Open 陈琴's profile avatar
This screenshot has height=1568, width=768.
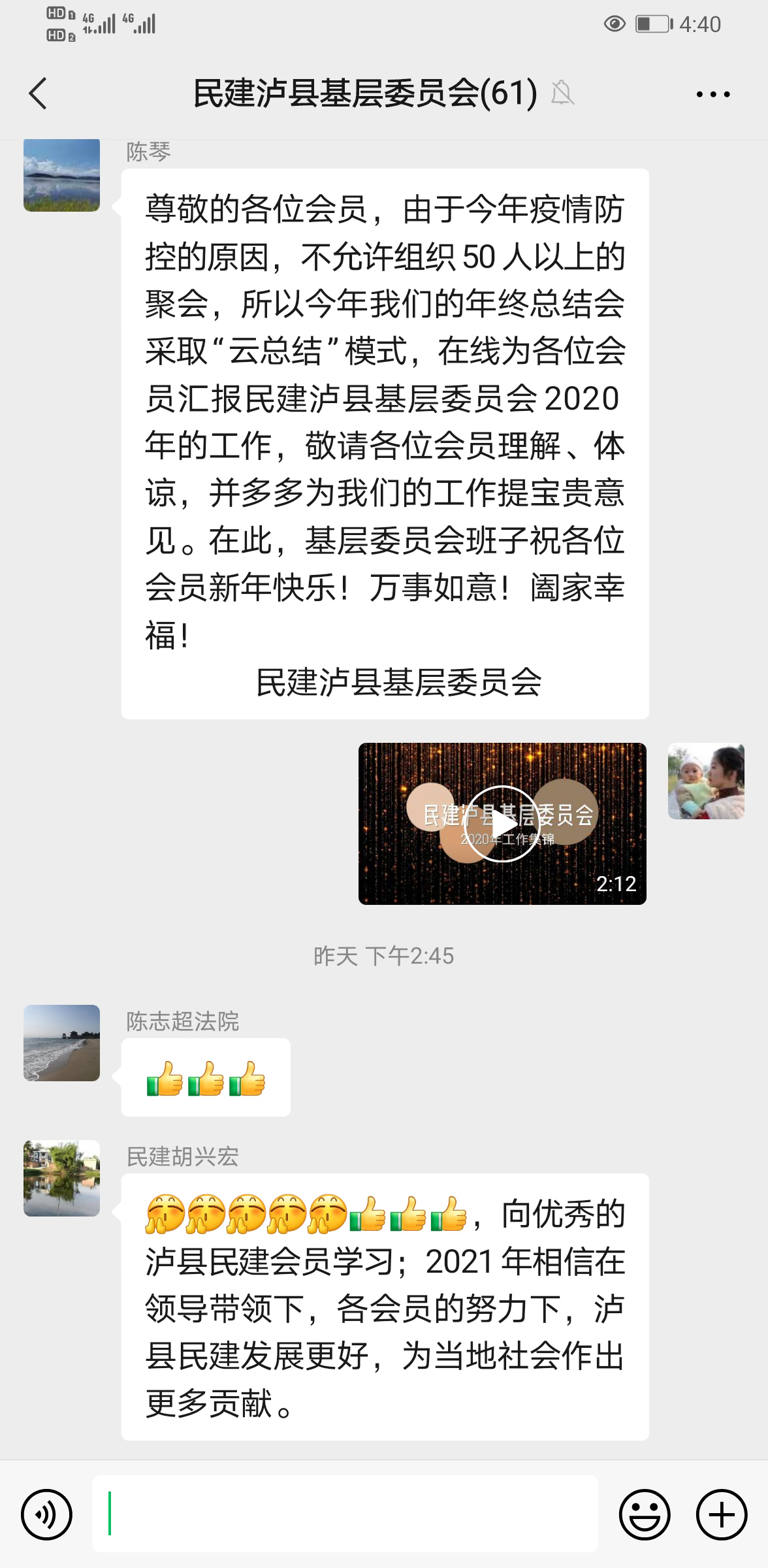click(x=61, y=174)
